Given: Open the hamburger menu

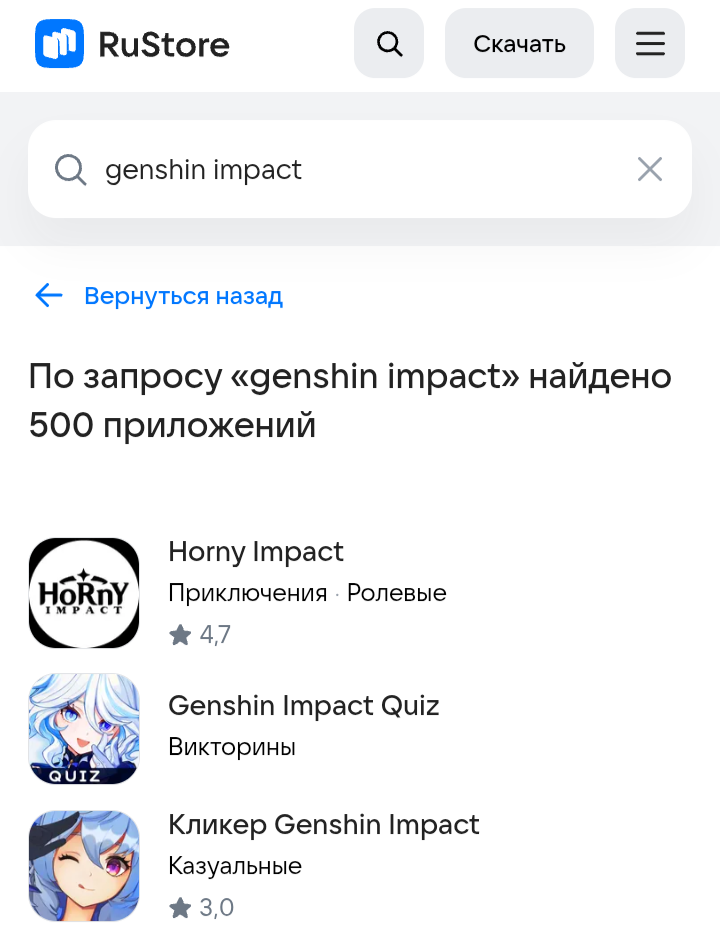Looking at the screenshot, I should 649,43.
